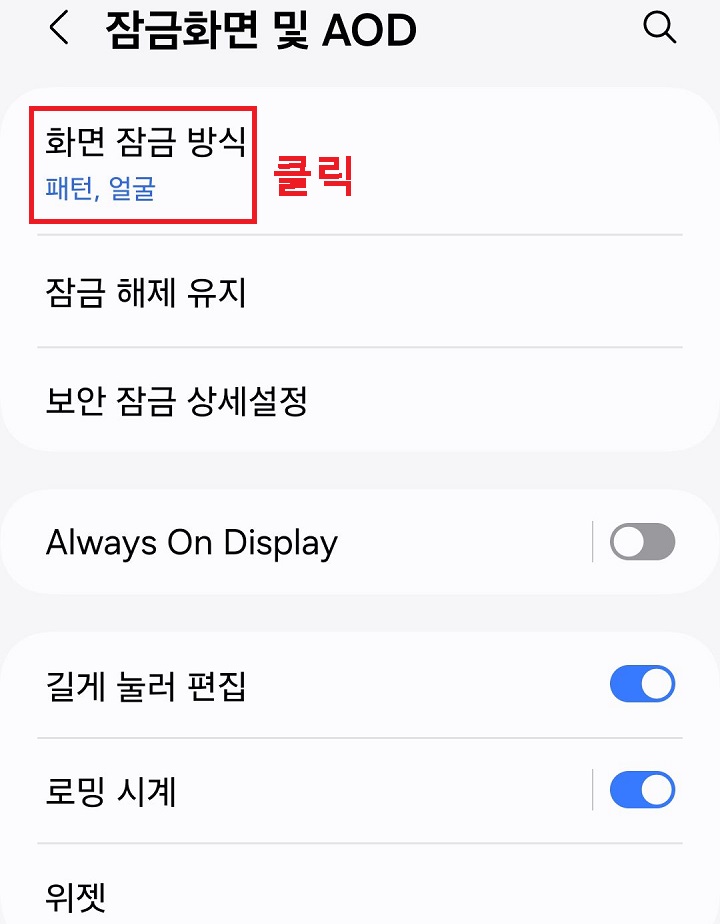Turn off the 로밍 시계 toggle

(641, 789)
